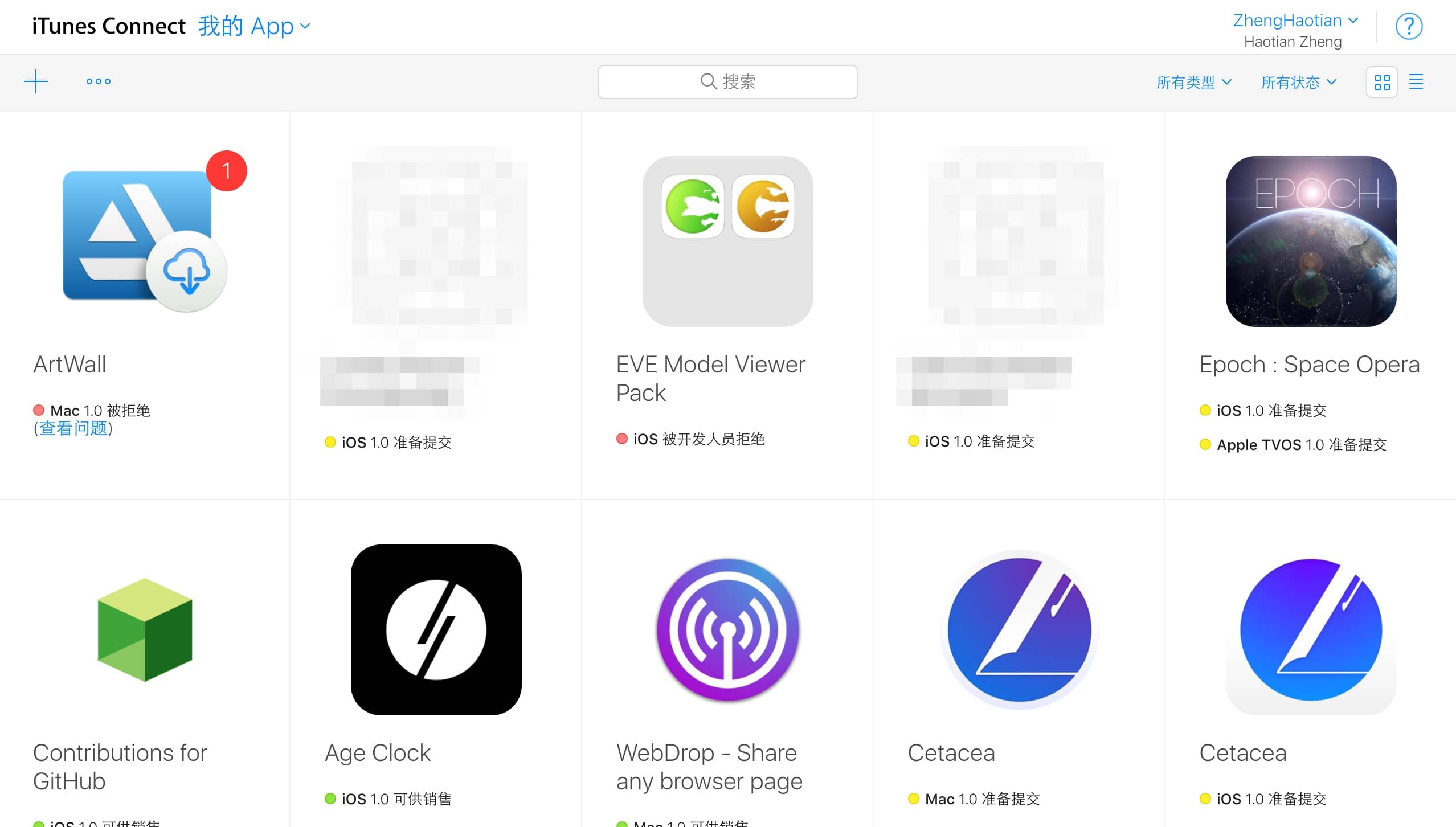Open the three-dot more options menu
Image resolution: width=1456 pixels, height=827 pixels.
pos(98,81)
